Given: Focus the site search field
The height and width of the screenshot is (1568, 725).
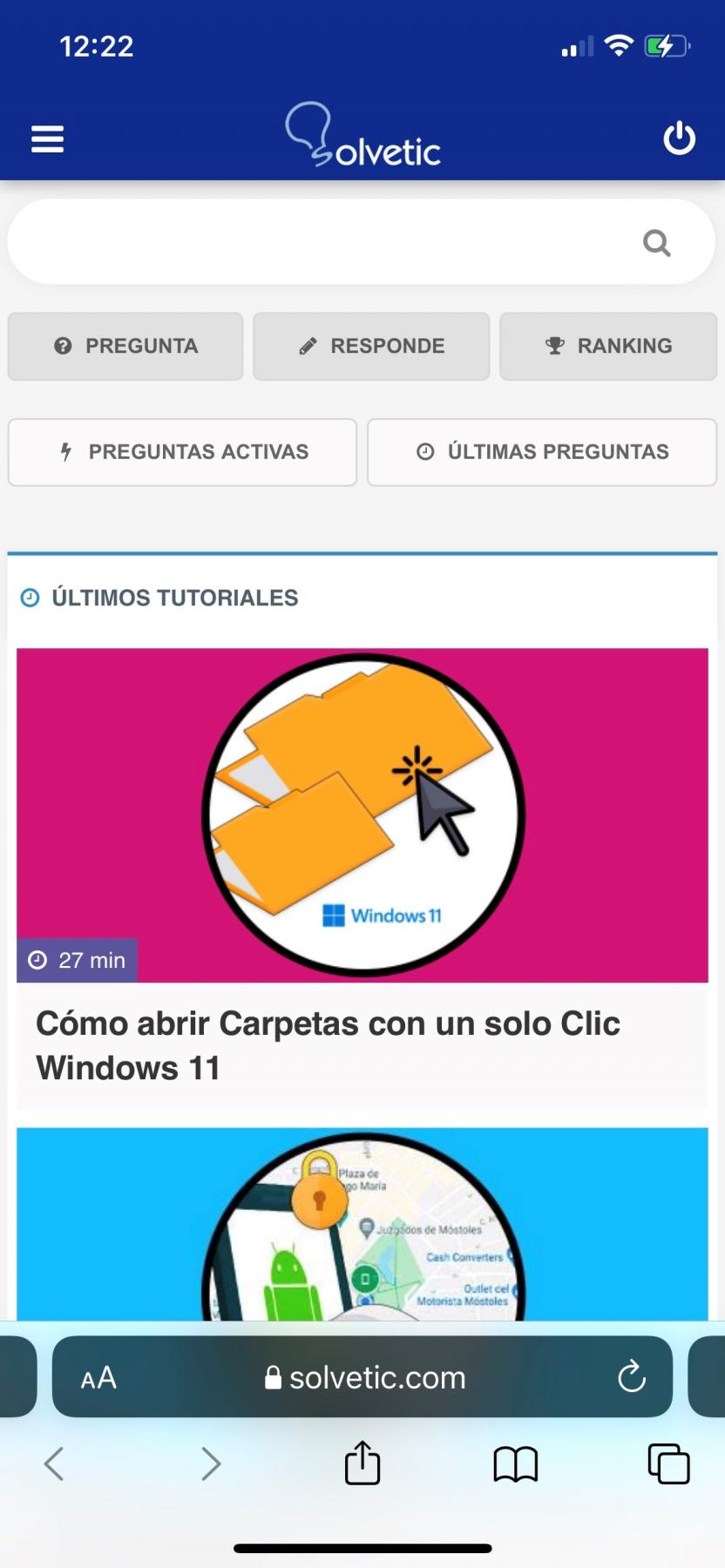Looking at the screenshot, I should point(314,242).
